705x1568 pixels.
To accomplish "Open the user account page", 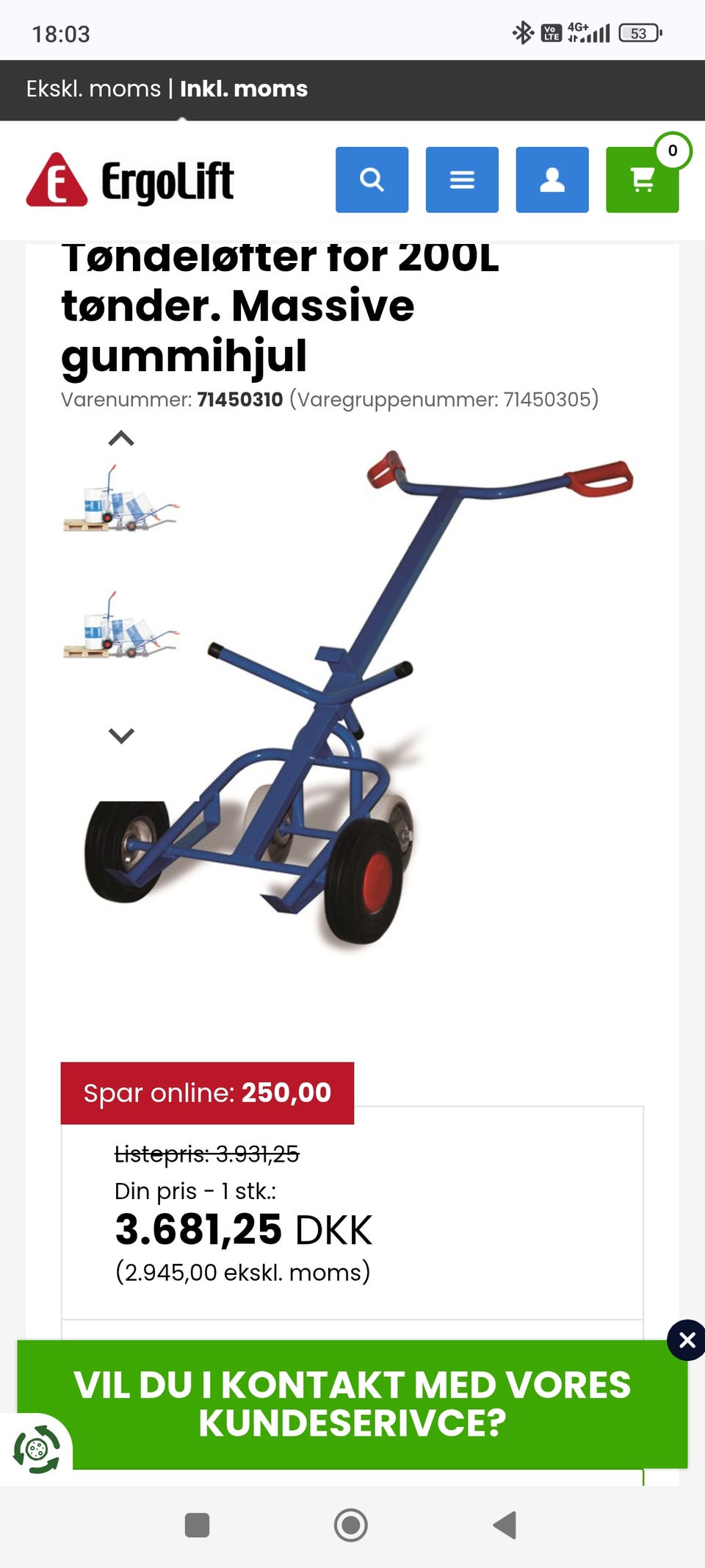I will click(x=552, y=180).
